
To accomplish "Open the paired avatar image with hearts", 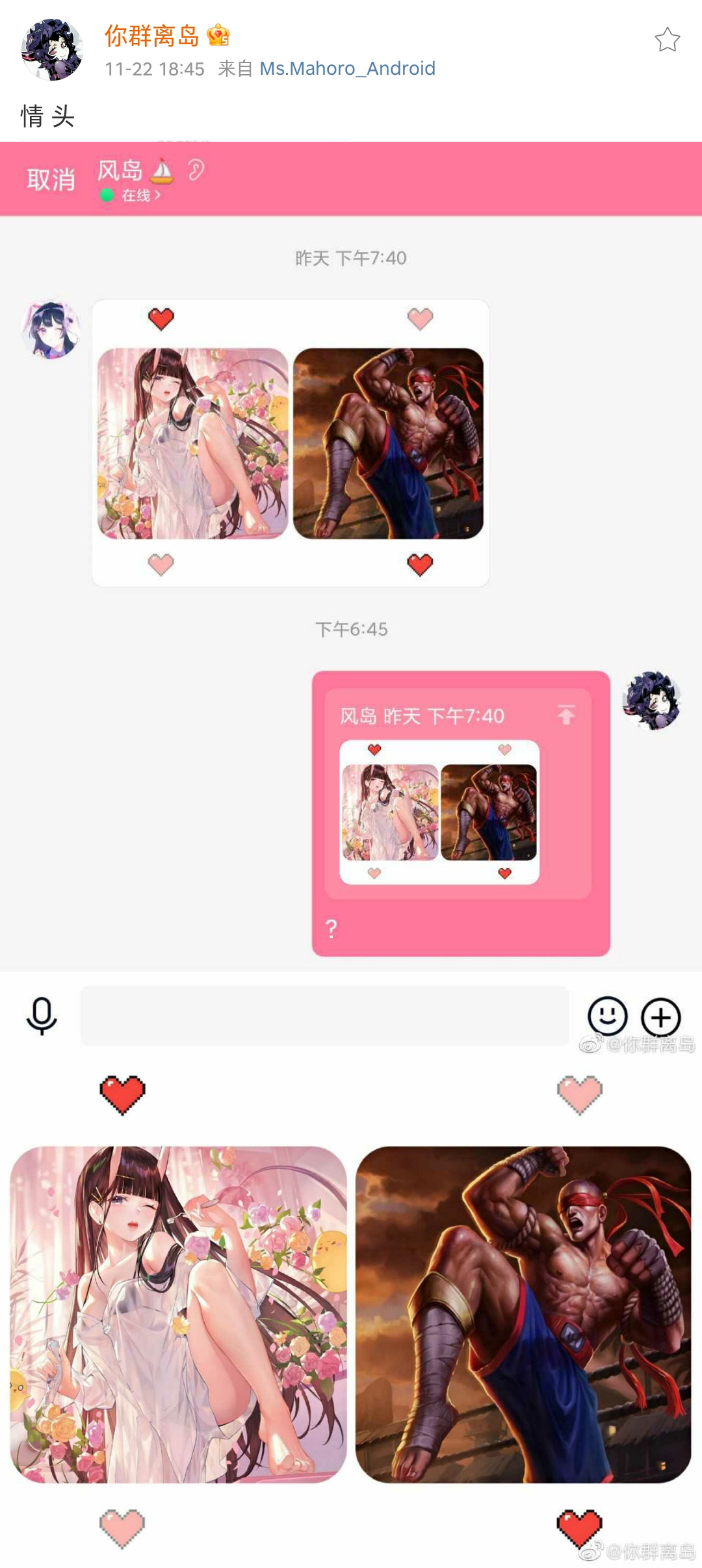I will tap(351, 1314).
